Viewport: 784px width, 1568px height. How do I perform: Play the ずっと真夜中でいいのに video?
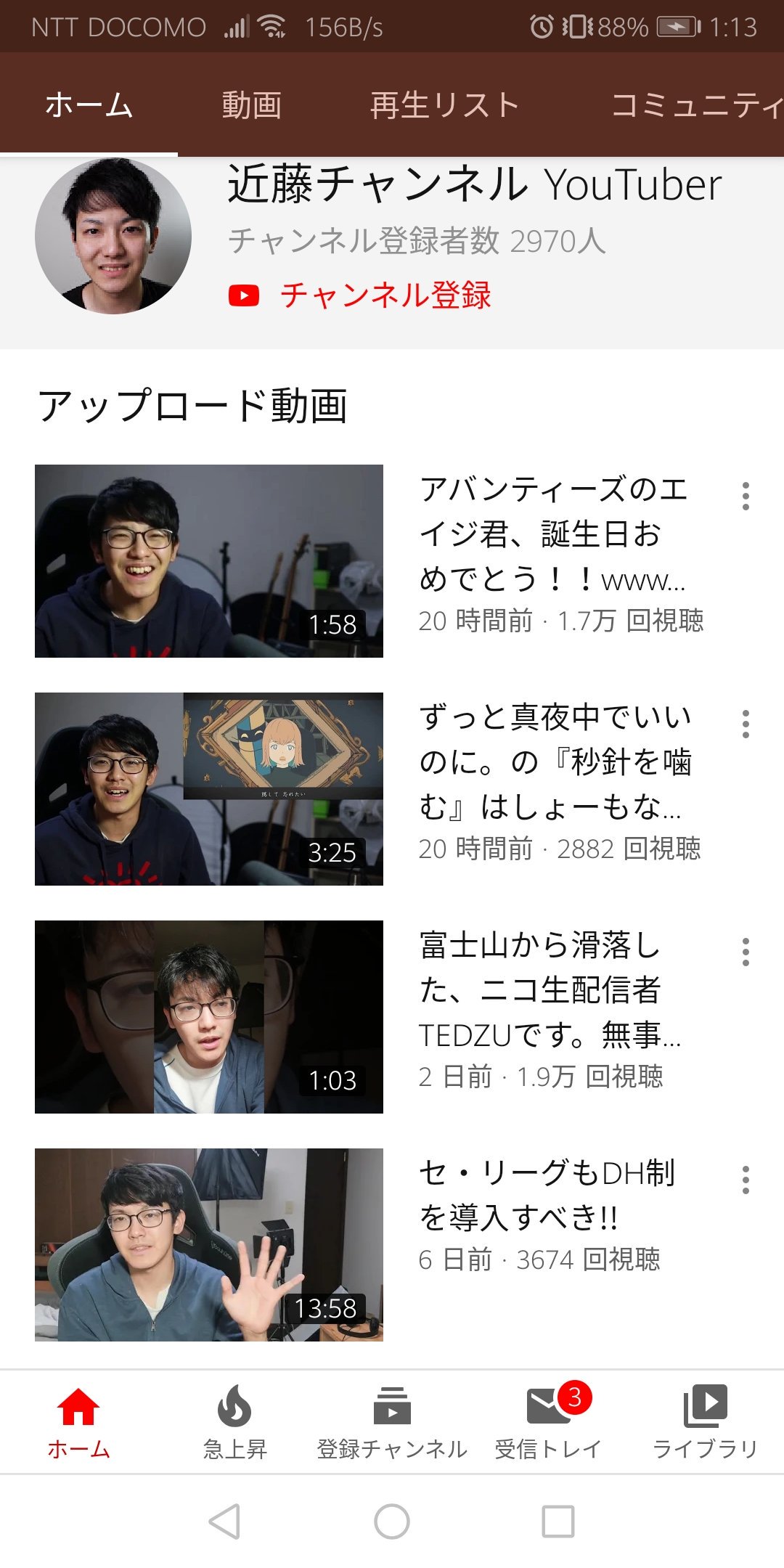[x=209, y=789]
